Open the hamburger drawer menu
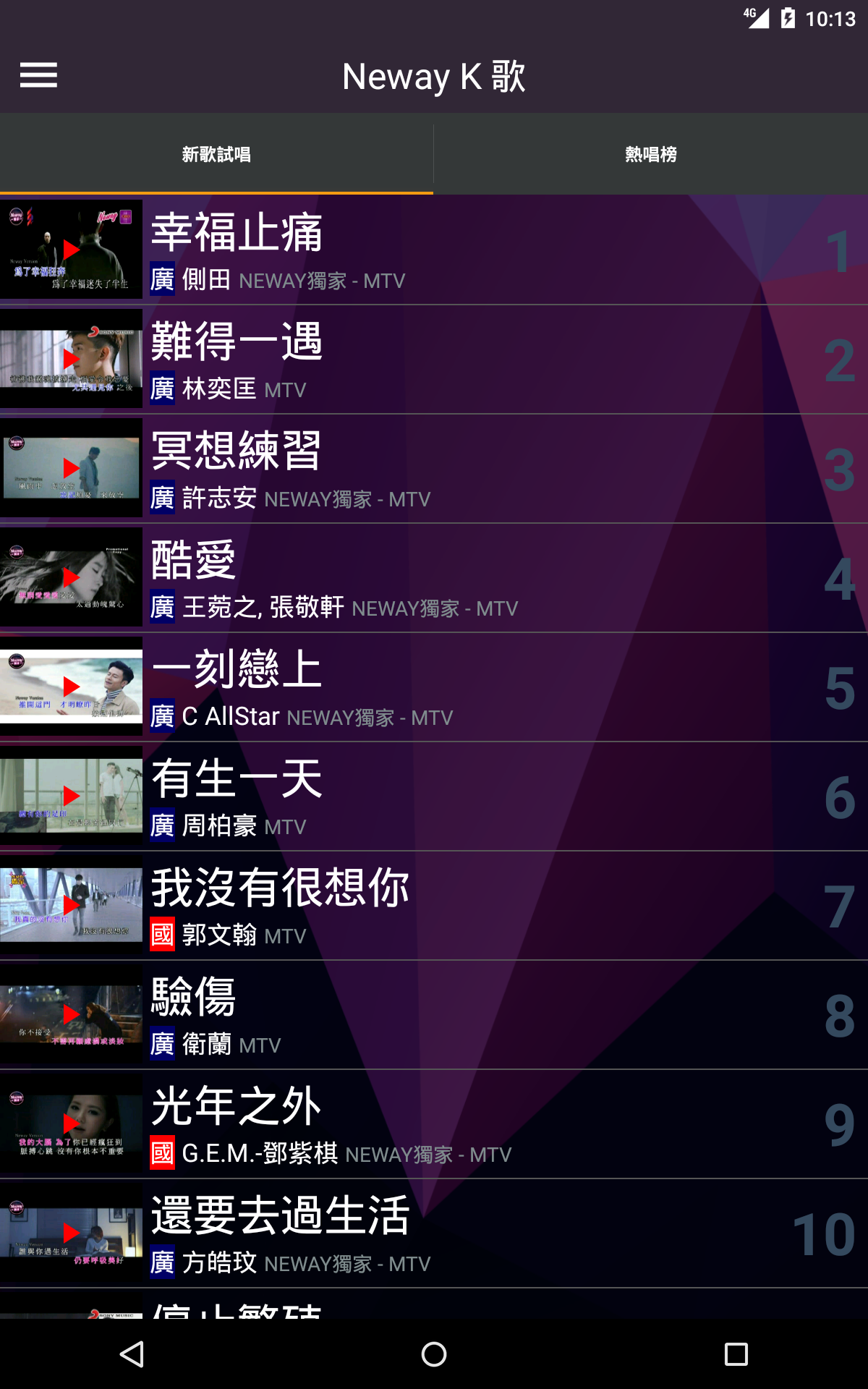868x1389 pixels. click(38, 75)
